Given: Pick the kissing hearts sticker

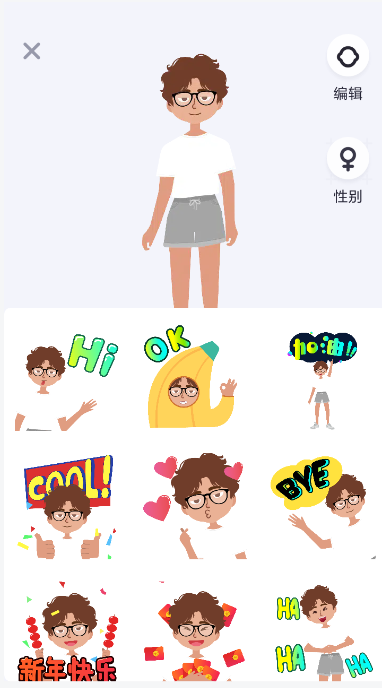Looking at the screenshot, I should 194,506.
